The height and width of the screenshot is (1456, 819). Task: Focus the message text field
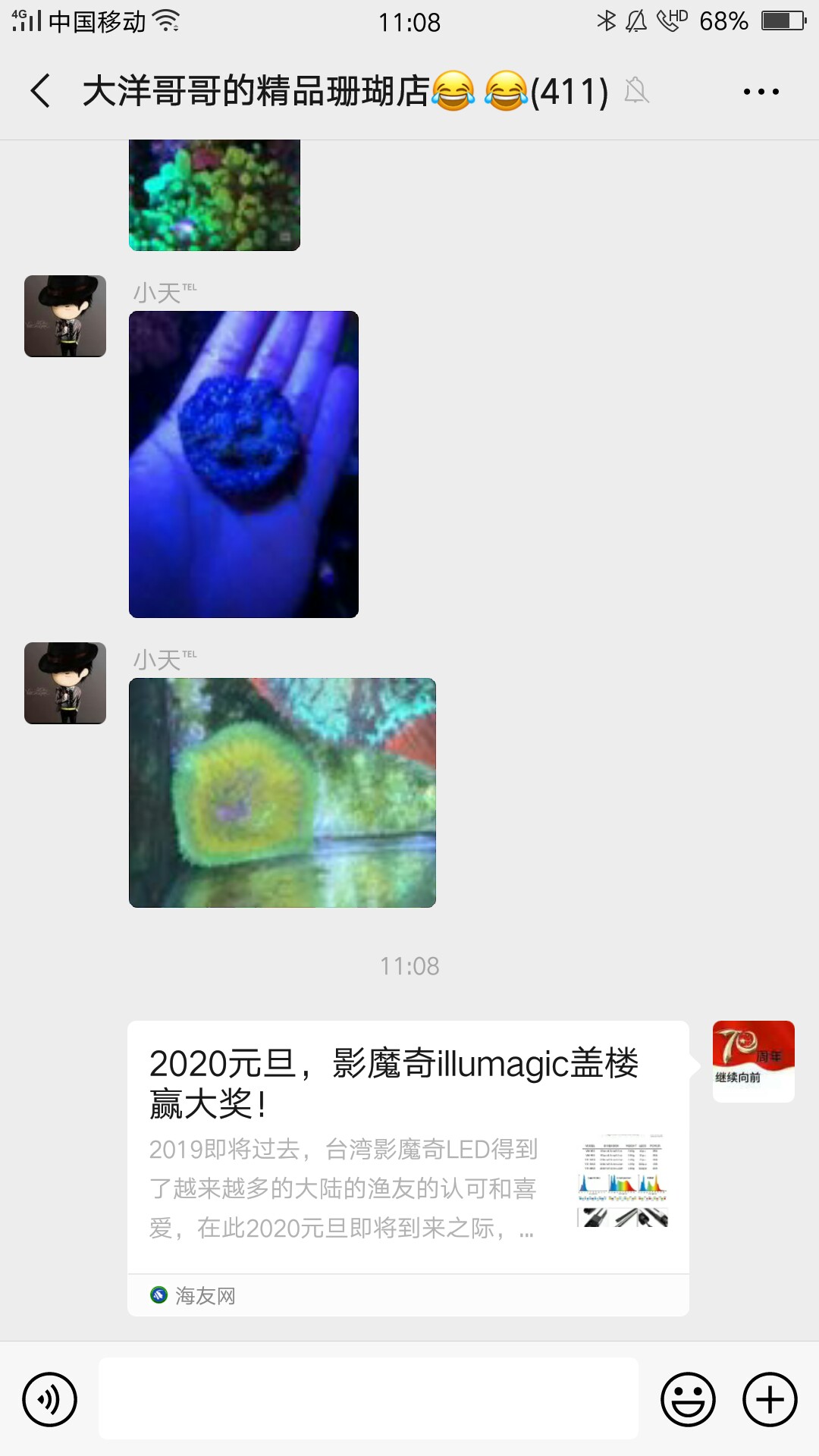click(x=369, y=1399)
